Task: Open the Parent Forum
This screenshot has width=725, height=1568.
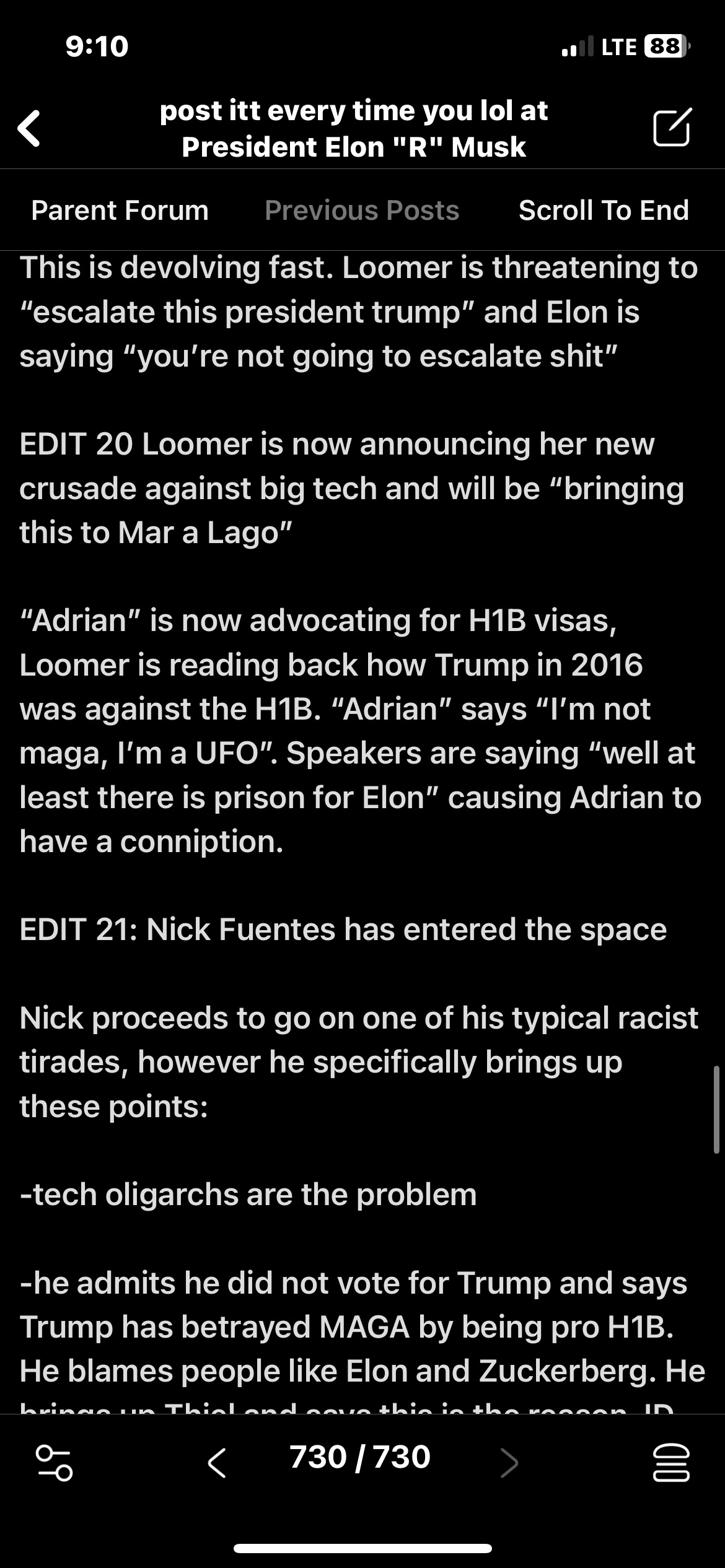Action: 120,211
